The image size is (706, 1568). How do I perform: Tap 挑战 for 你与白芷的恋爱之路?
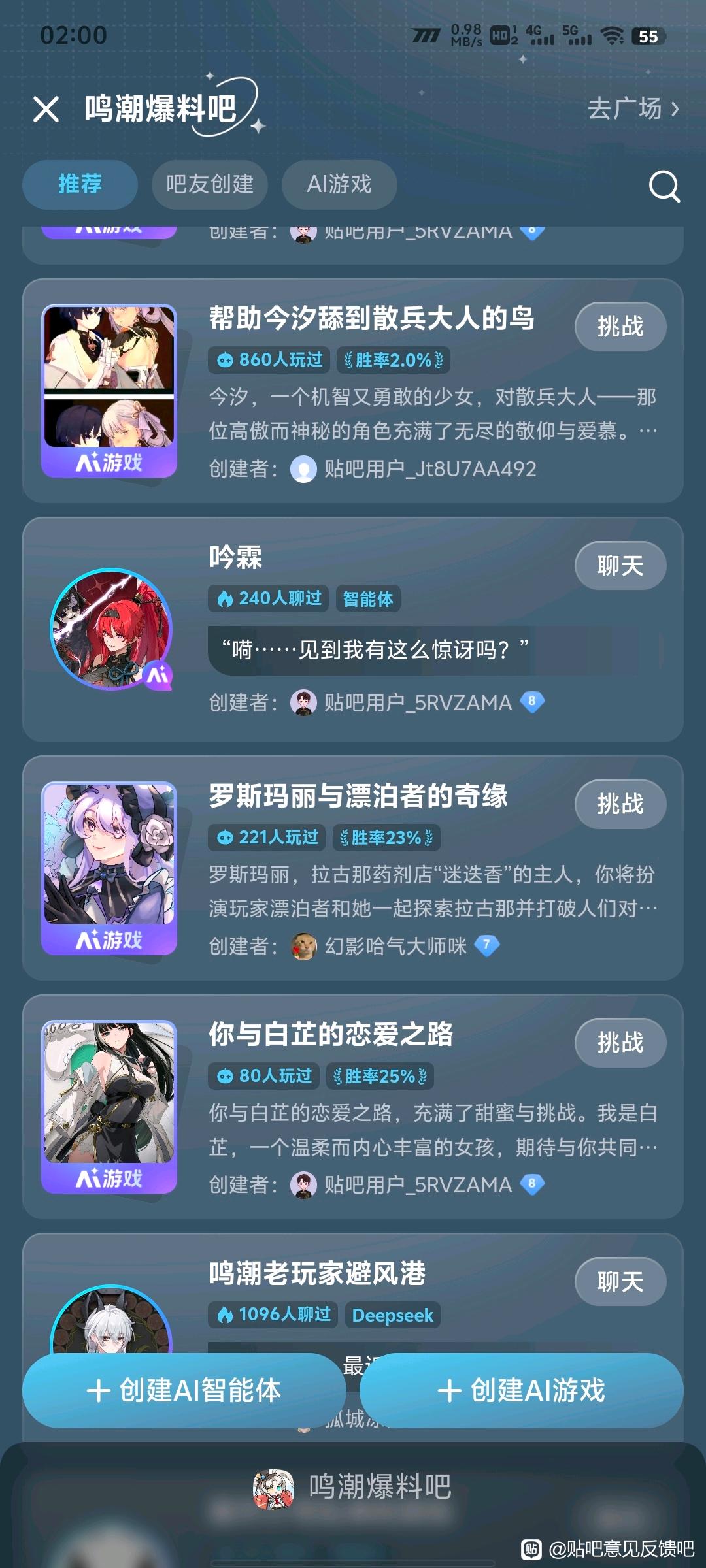tap(620, 1042)
